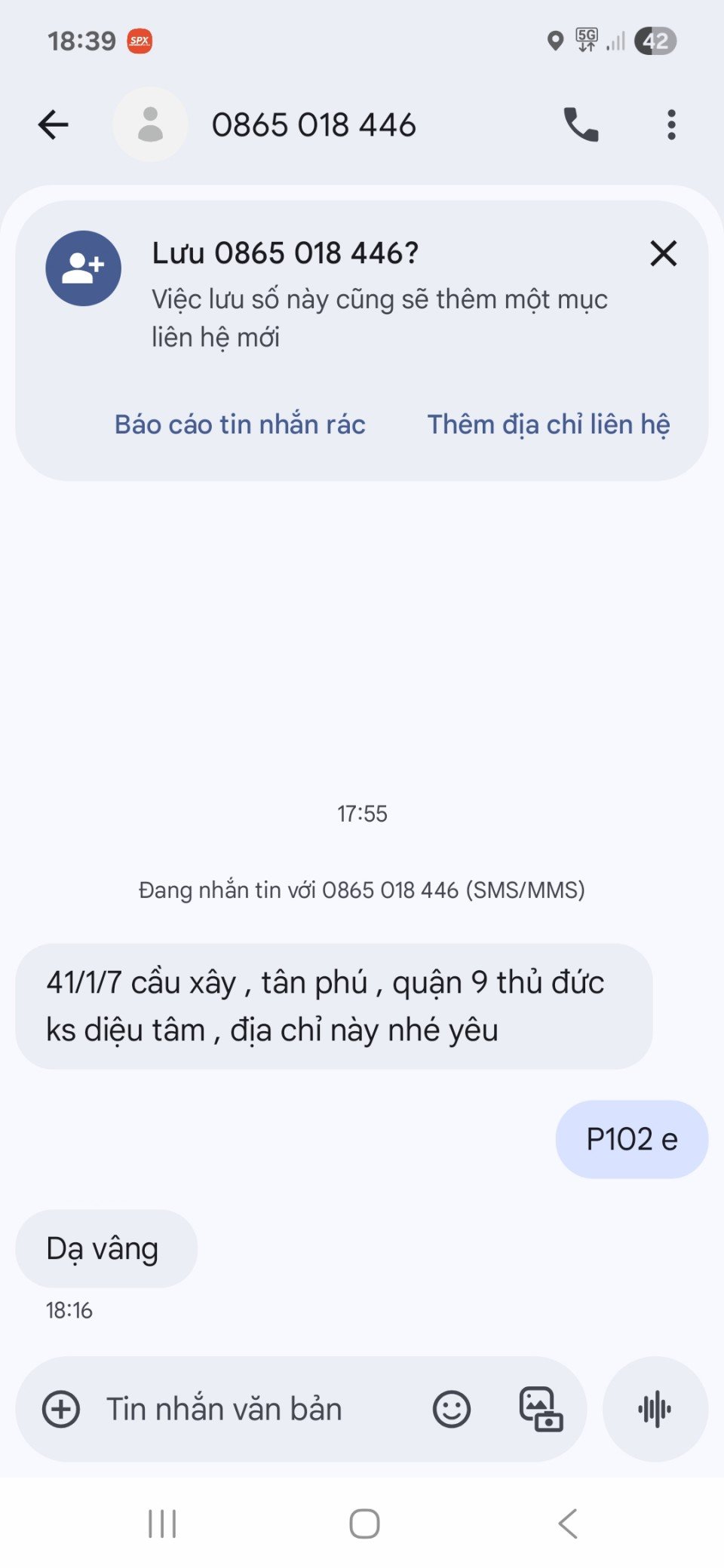Open recent apps from the navigation bar
The height and width of the screenshot is (1568, 724).
pos(162,1524)
